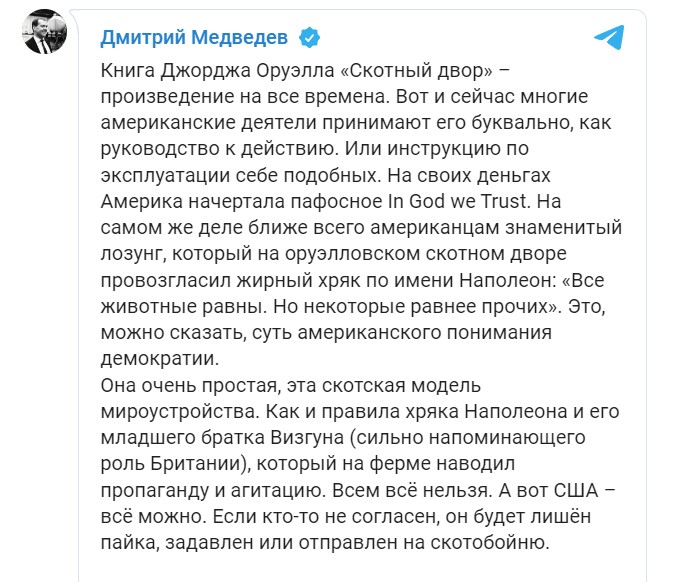Open Дмитрий Медведев channel name link
This screenshot has height=582, width=697.
194,39
